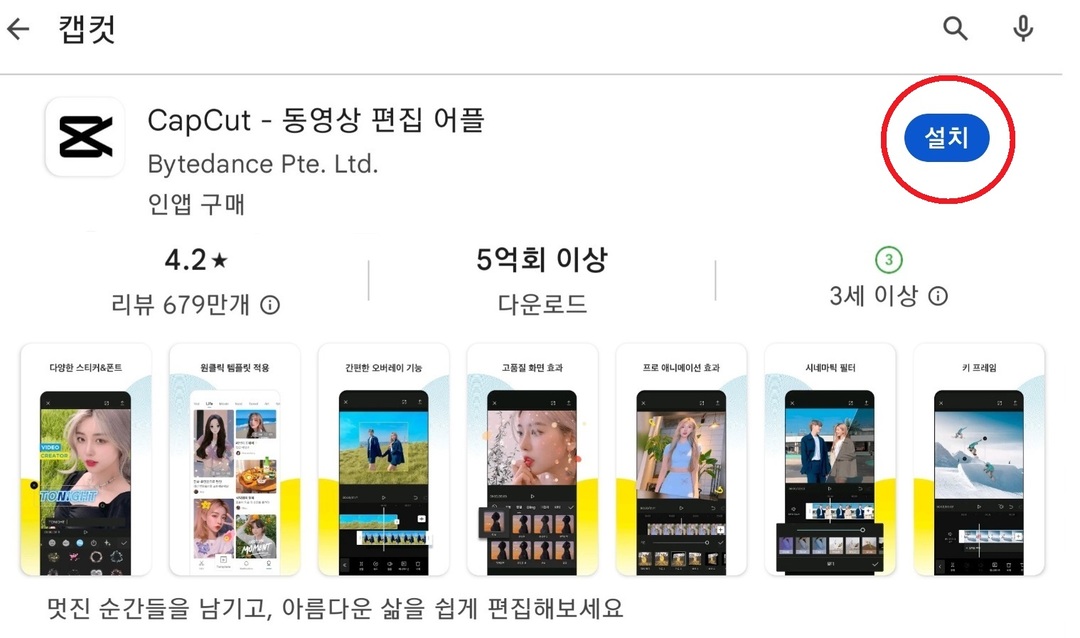View the 원클릭 템플릿 적용 screenshot
Image resolution: width=1080 pixels, height=638 pixels.
click(234, 460)
